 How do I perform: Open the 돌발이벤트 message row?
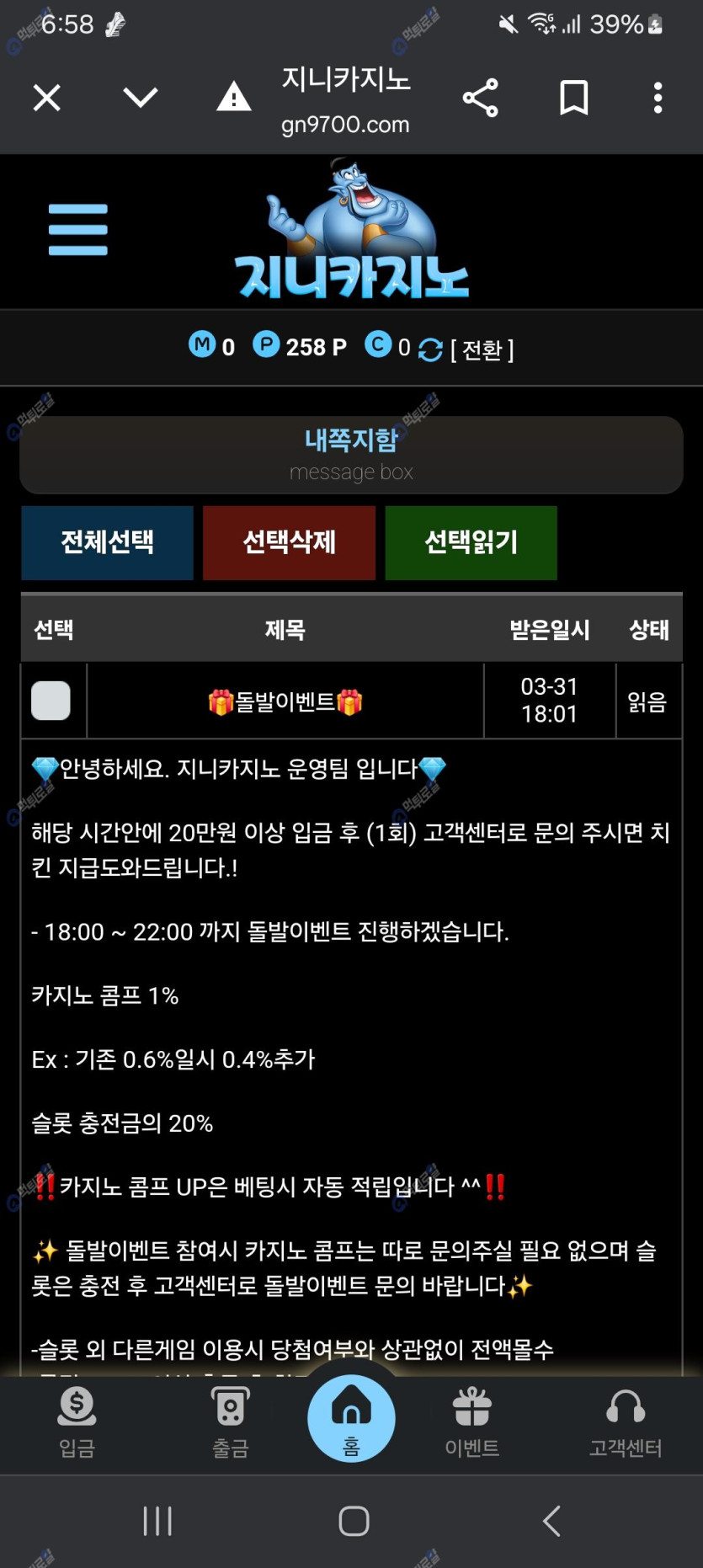[x=285, y=701]
